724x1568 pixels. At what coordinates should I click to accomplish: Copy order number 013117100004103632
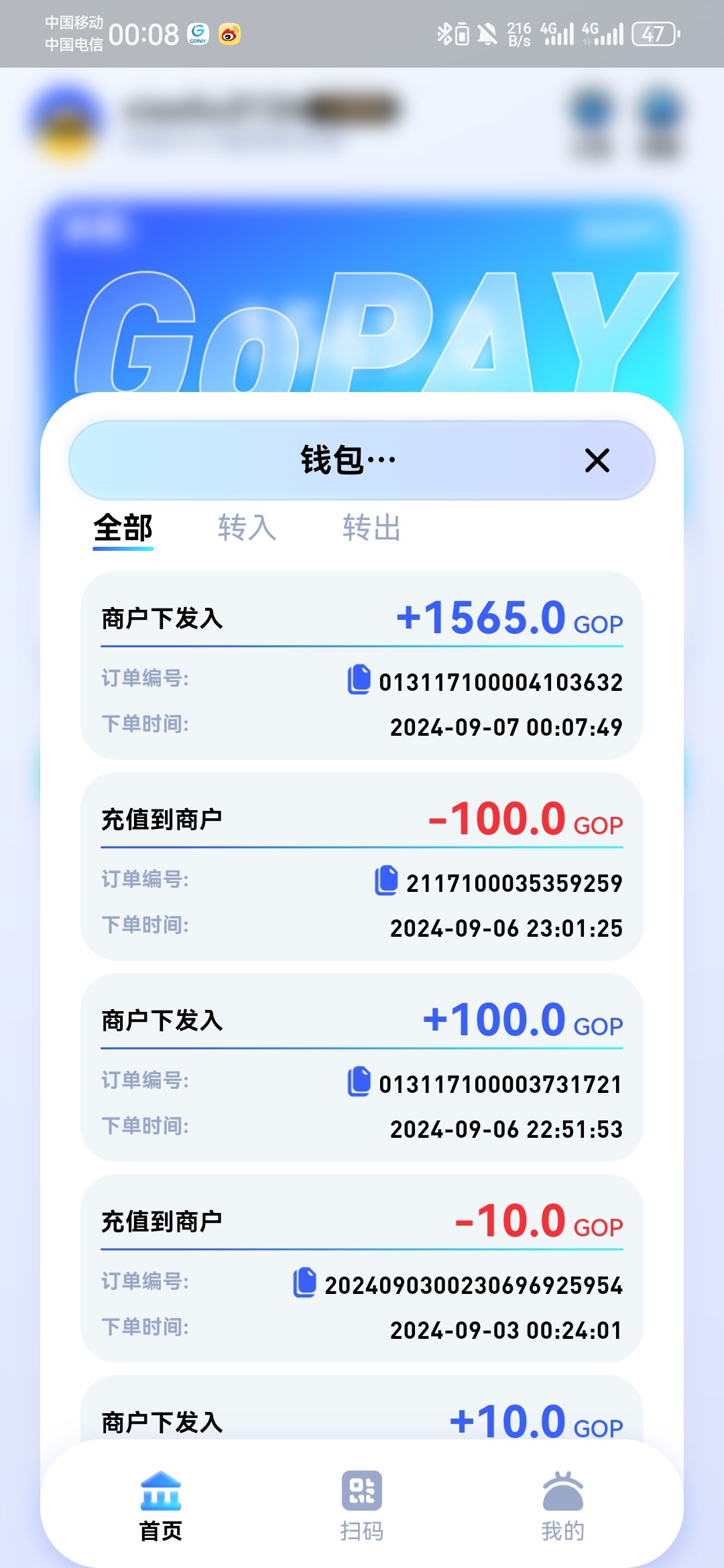(x=359, y=679)
